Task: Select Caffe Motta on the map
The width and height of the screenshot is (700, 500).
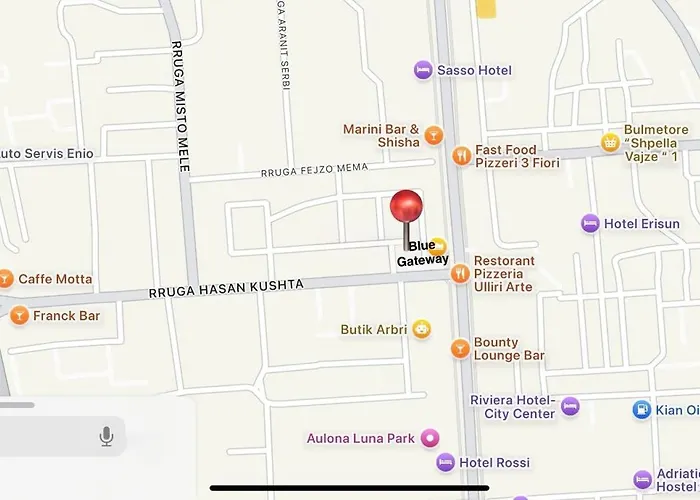Action: 6,279
